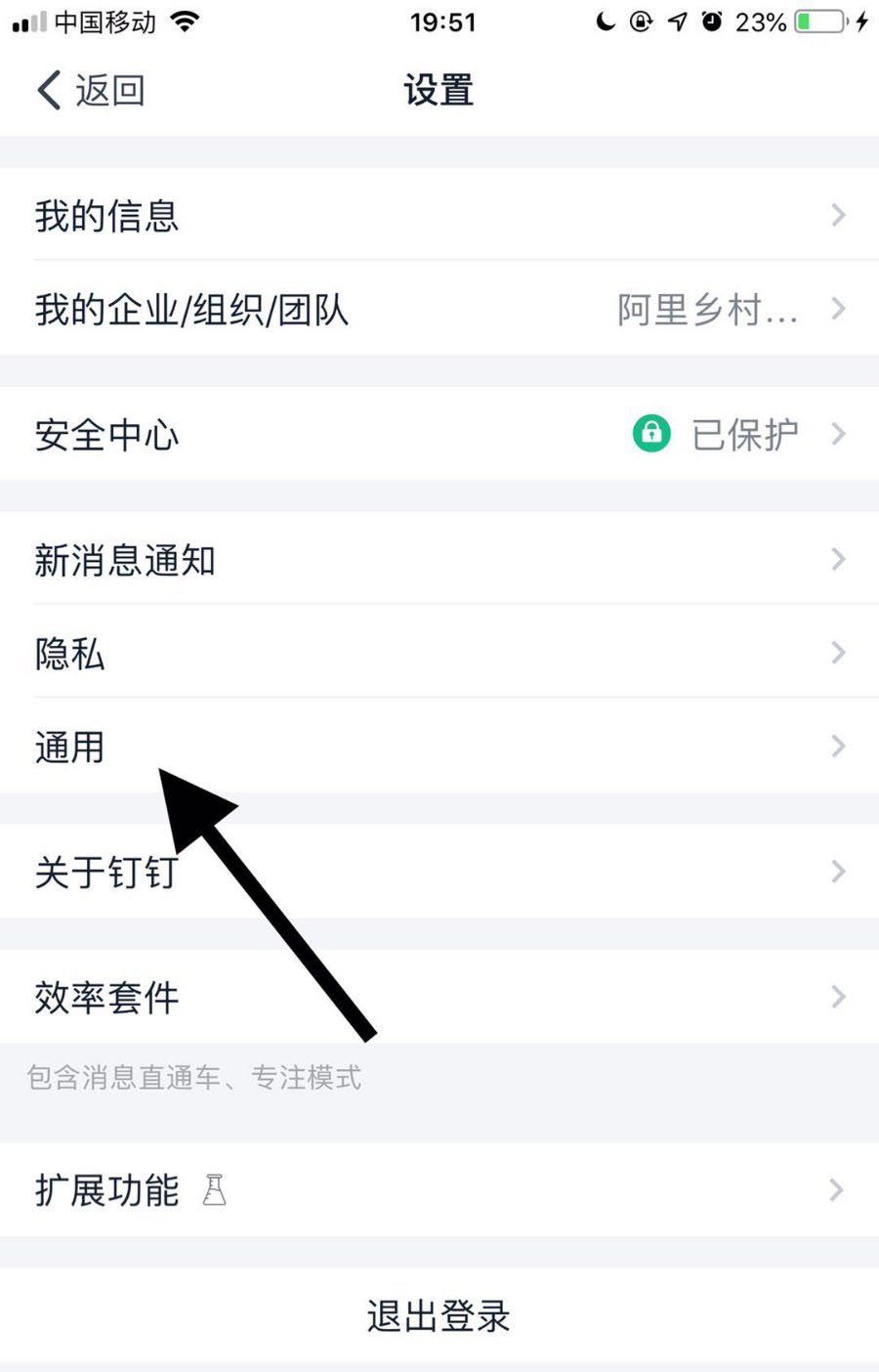This screenshot has width=879, height=1372.
Task: Tap the back arrow icon at top left
Action: coord(45,89)
